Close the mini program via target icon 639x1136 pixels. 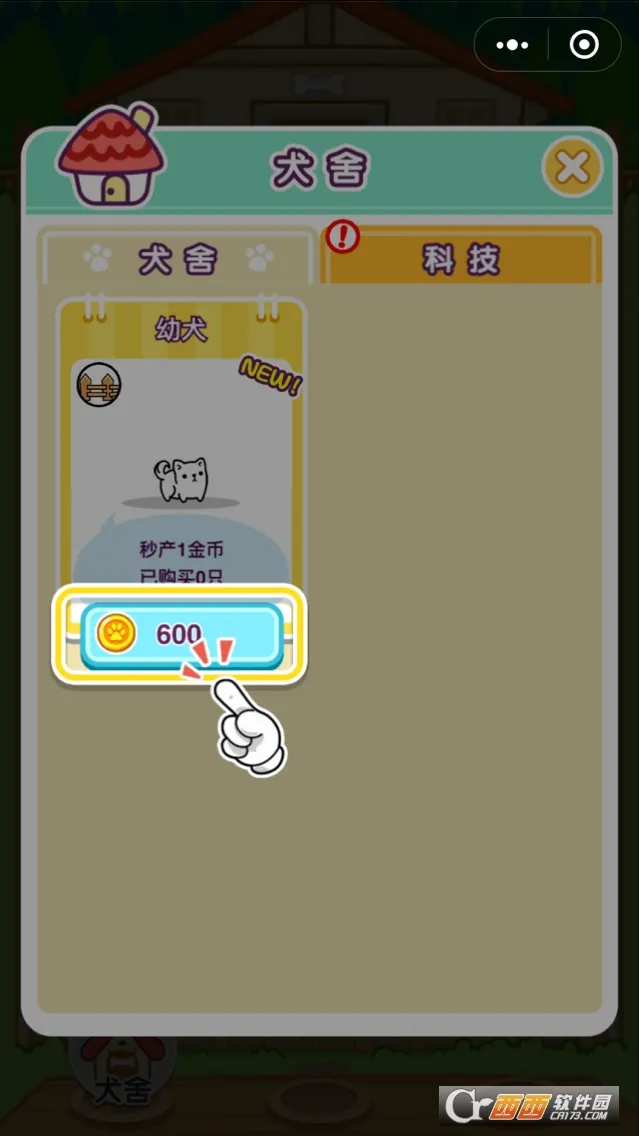pos(584,45)
